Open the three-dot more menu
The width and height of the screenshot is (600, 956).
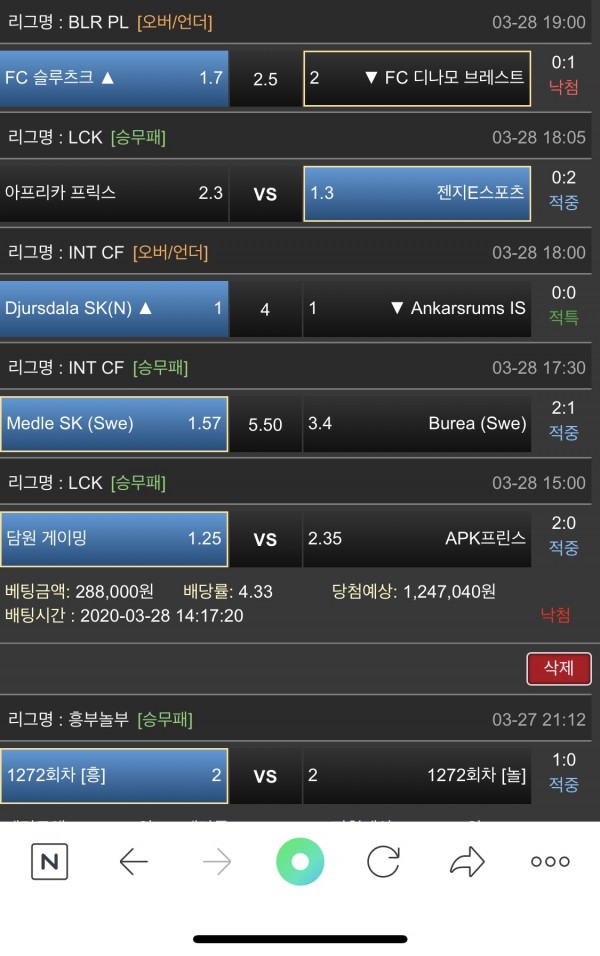[550, 861]
